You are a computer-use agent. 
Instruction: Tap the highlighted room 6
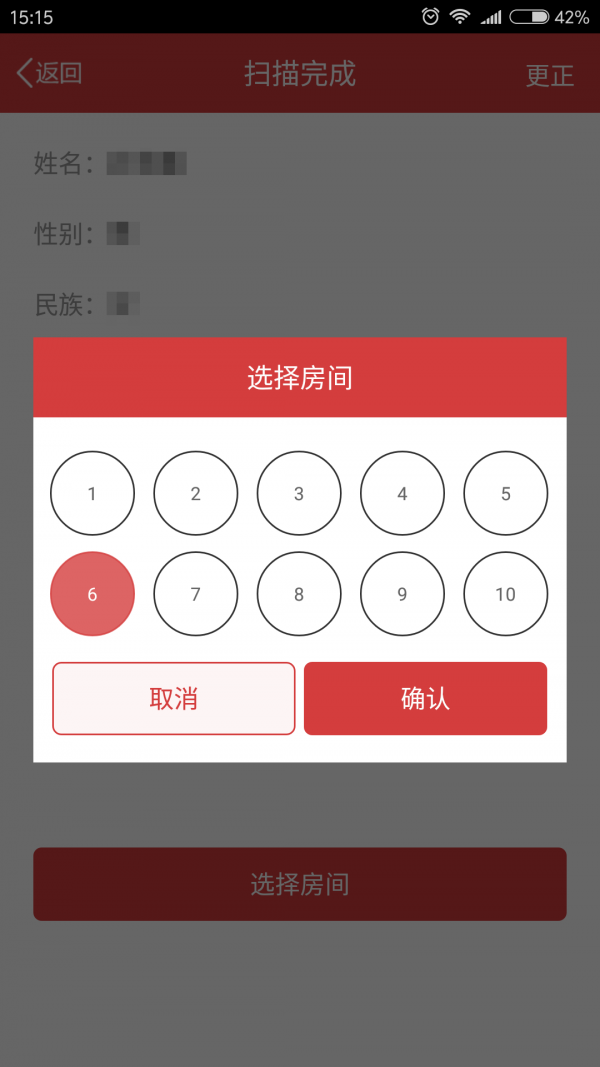(92, 594)
